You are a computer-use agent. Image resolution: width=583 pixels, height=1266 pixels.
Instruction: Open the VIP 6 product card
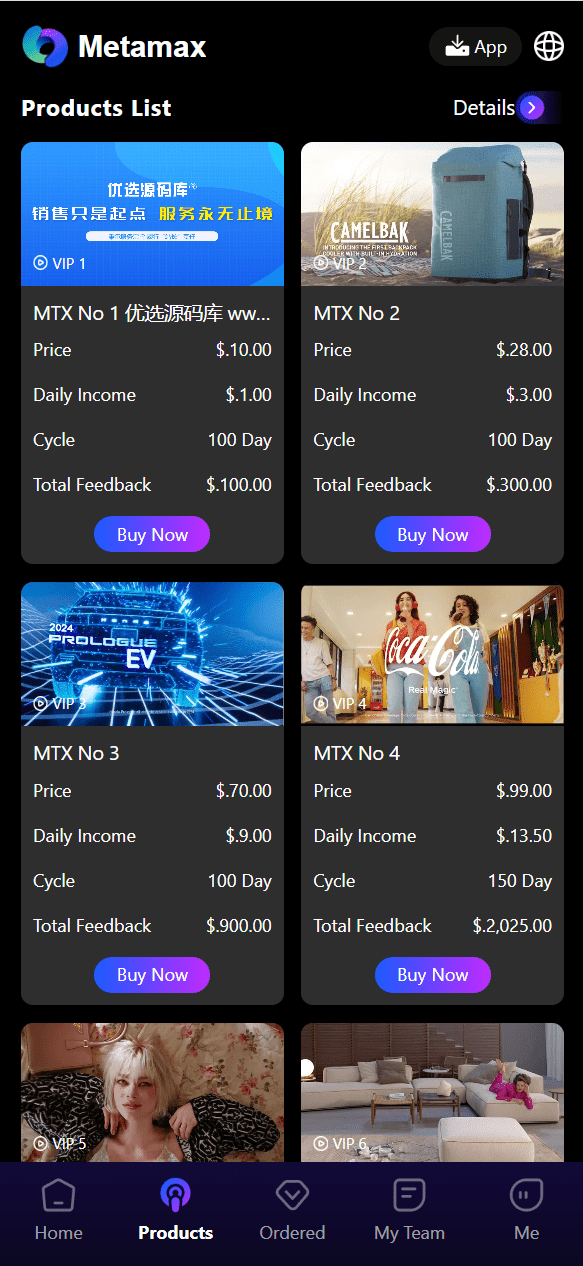432,1092
